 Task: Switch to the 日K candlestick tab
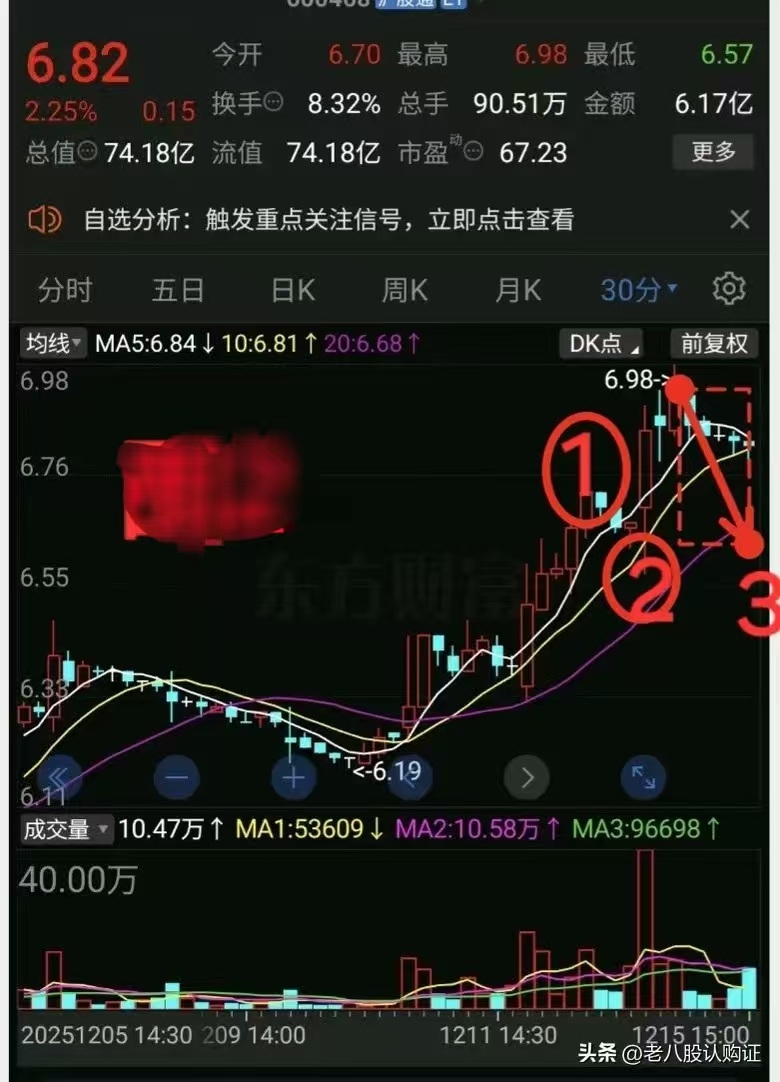tap(290, 289)
